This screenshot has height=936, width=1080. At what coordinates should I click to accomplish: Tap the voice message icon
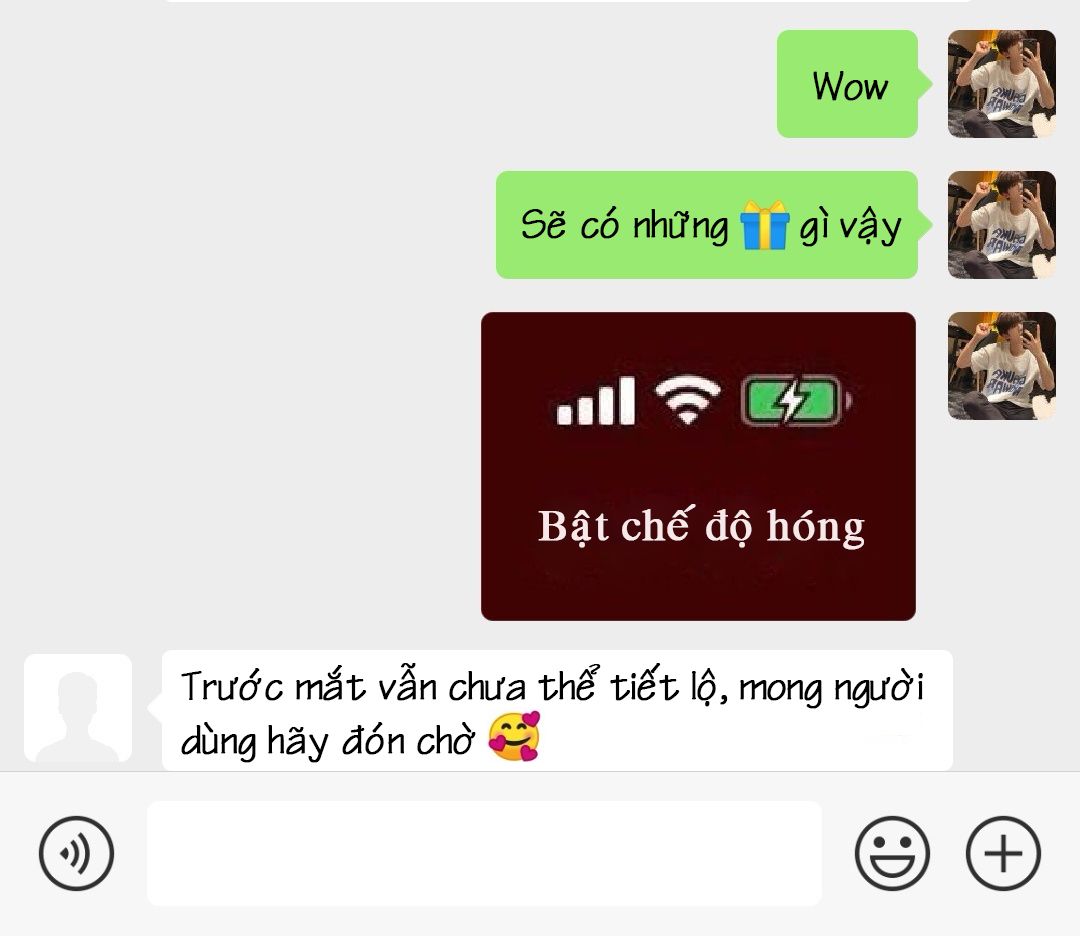(x=76, y=853)
